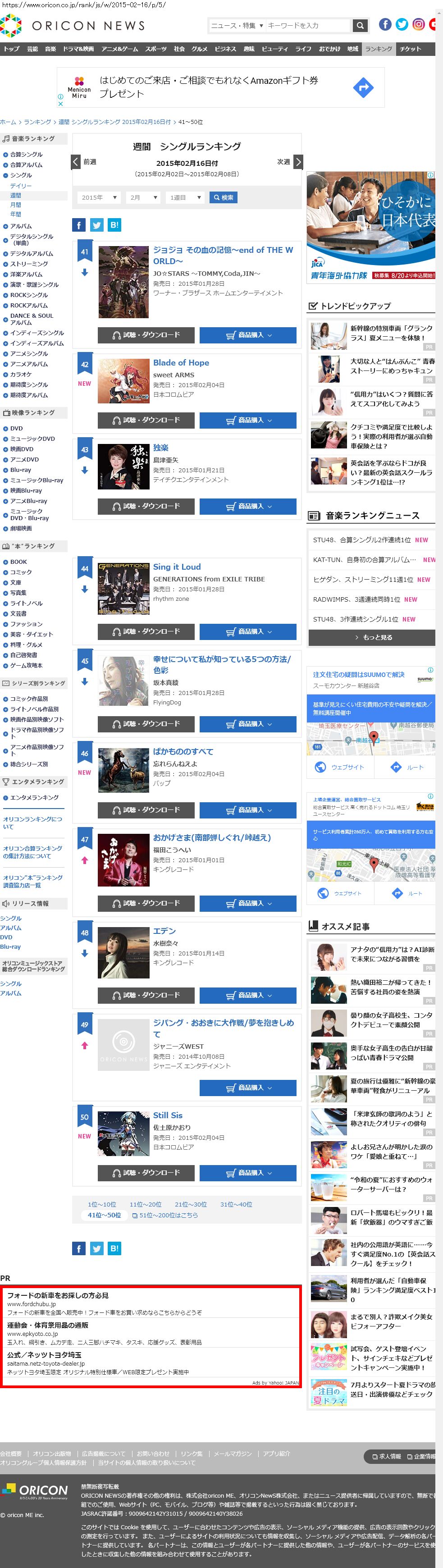Focus the keyword search input field
The height and width of the screenshot is (1568, 443).
[x=307, y=26]
